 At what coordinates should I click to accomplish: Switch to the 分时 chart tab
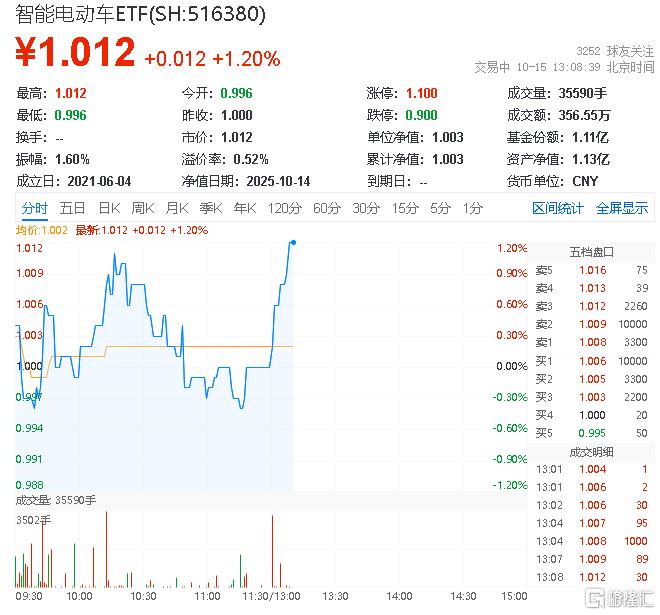[35, 208]
